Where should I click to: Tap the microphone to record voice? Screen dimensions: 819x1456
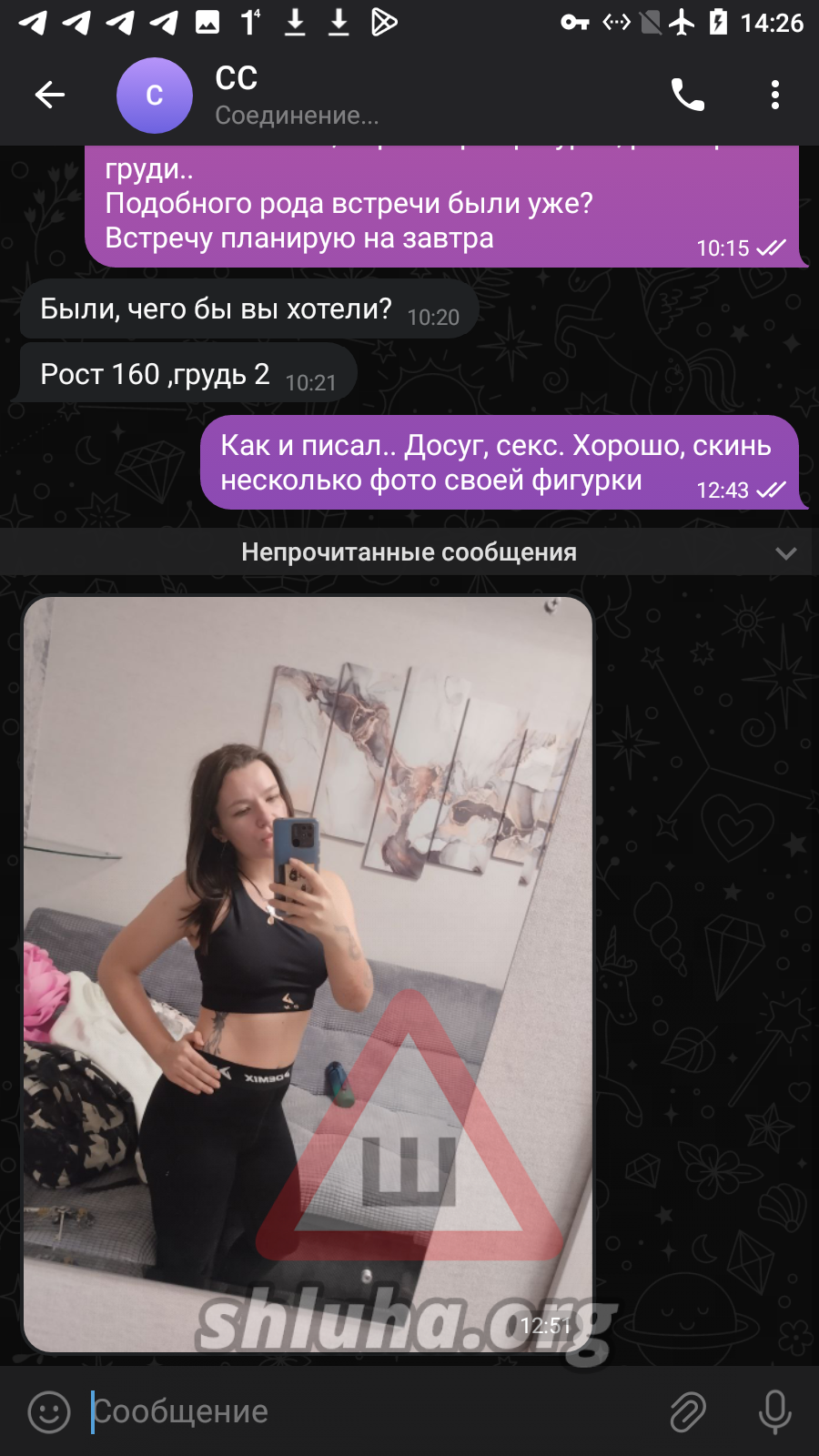click(x=774, y=1411)
